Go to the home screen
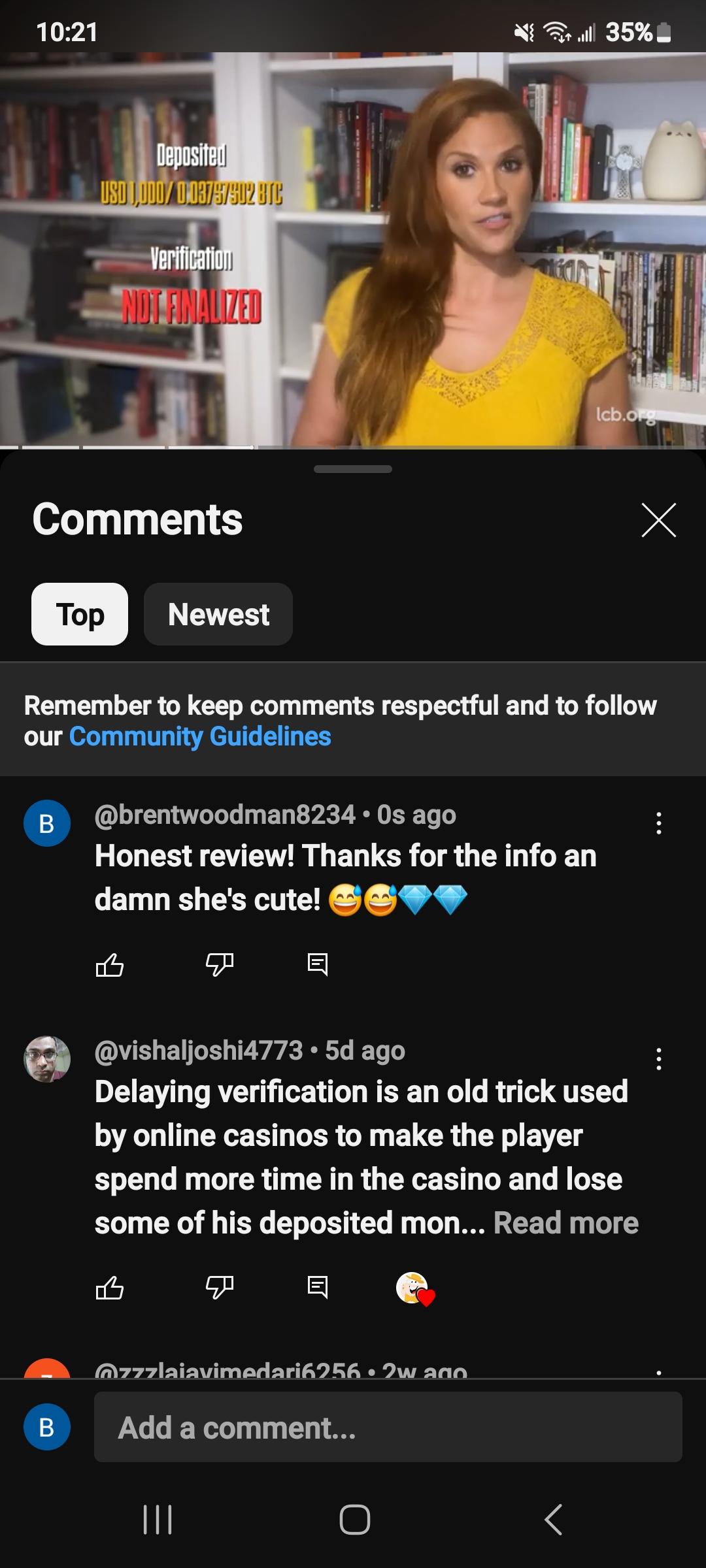 354,1519
